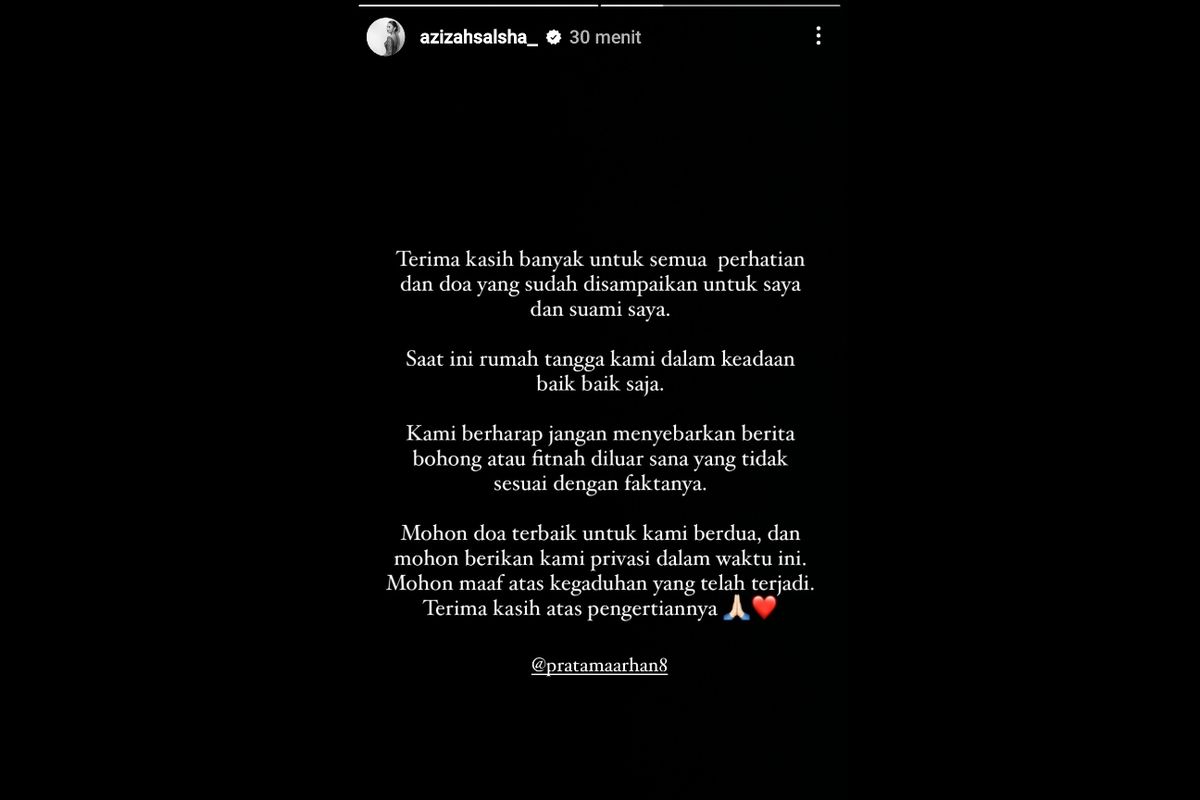Open the story overflow menu
Image resolution: width=1200 pixels, height=800 pixels.
point(818,37)
